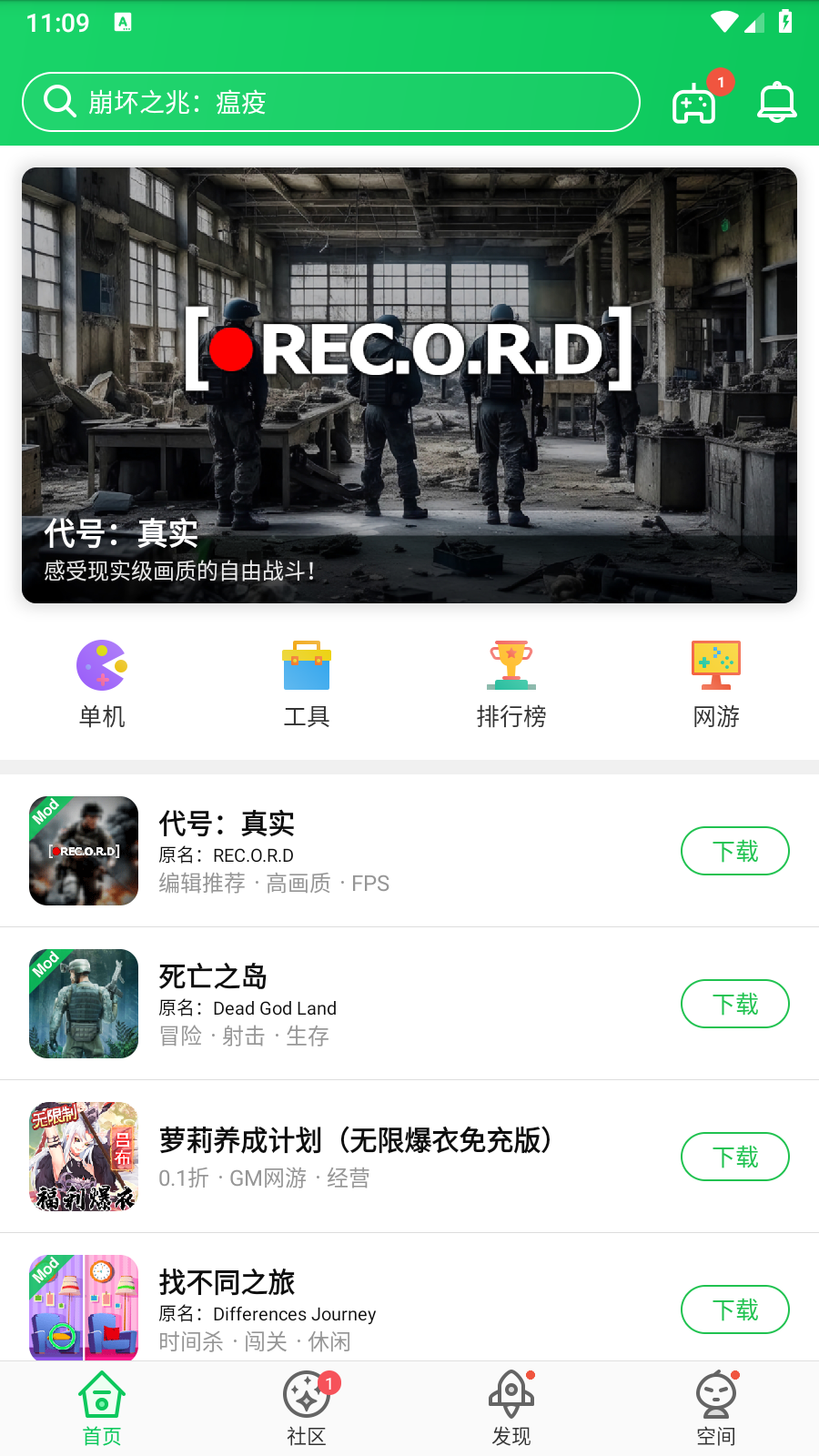Download 萝莉养成计划
The height and width of the screenshot is (1456, 819).
[x=734, y=1157]
